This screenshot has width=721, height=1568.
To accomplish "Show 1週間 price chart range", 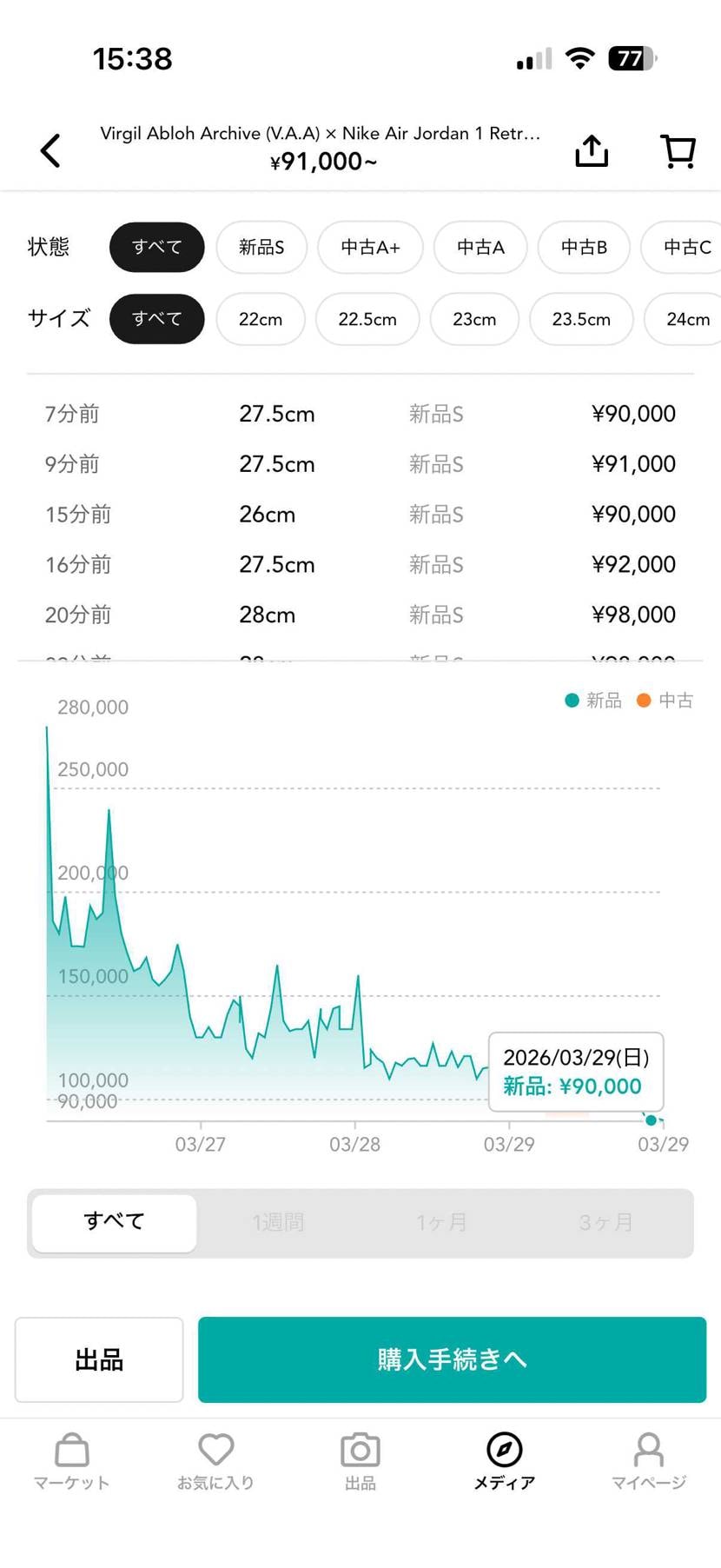I will pos(278,1223).
